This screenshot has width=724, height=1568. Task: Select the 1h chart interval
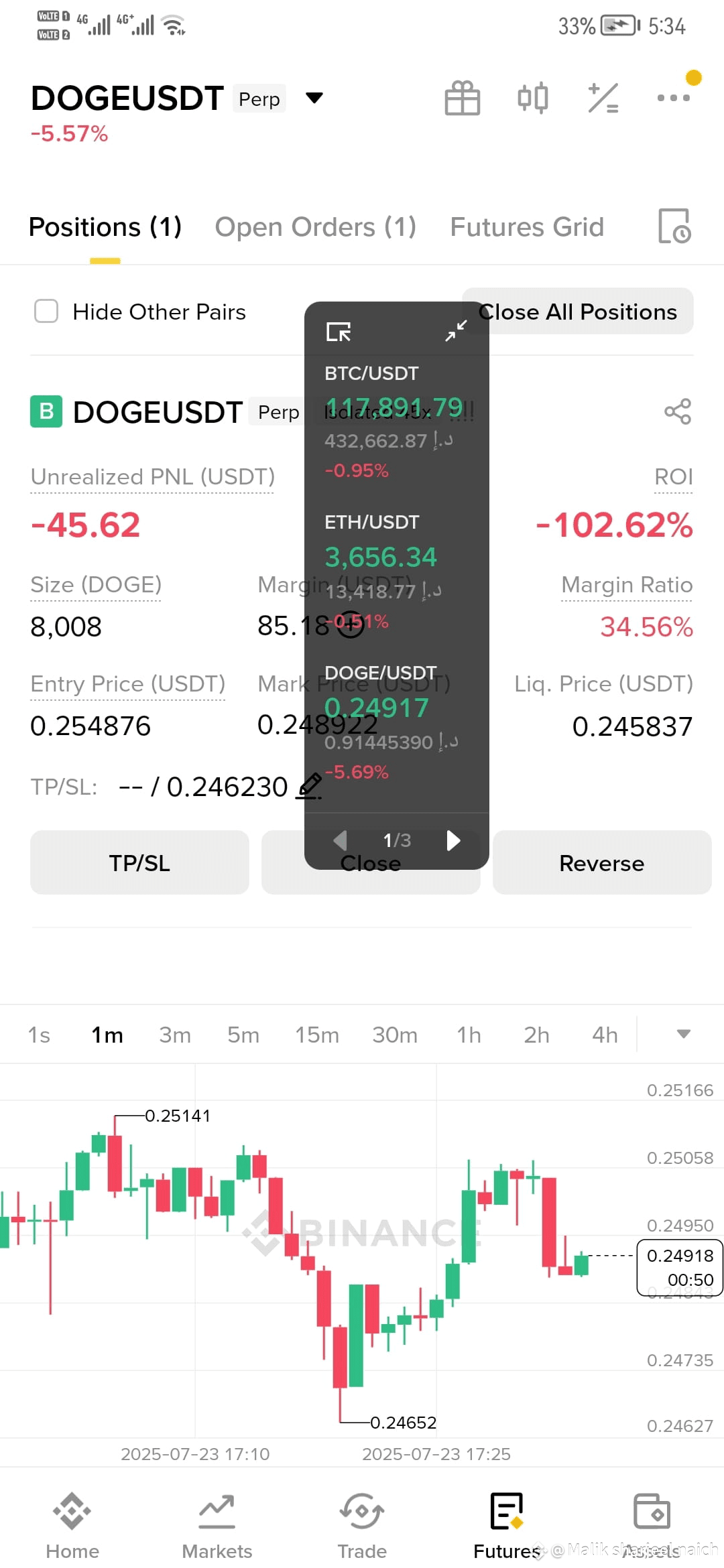click(469, 1035)
